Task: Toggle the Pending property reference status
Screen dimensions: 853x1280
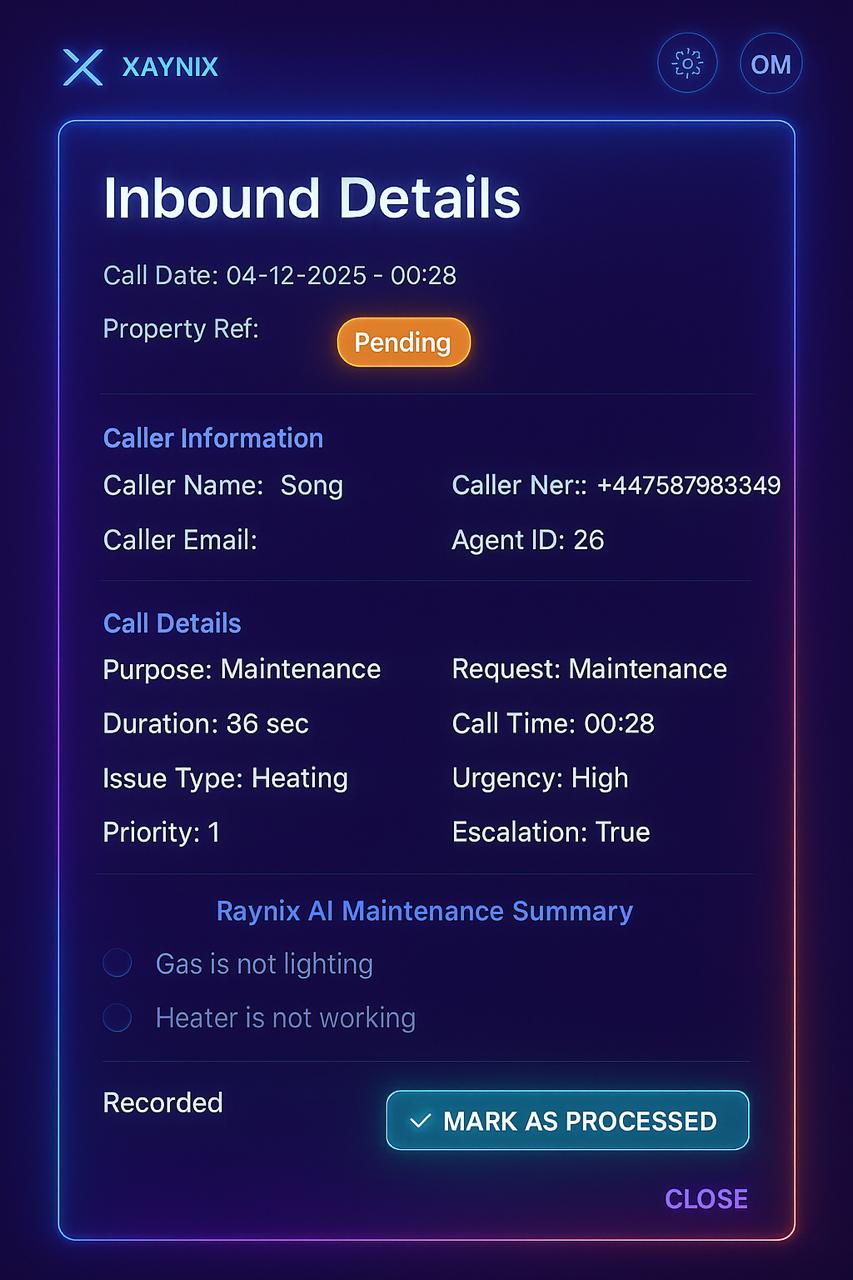Action: coord(403,342)
